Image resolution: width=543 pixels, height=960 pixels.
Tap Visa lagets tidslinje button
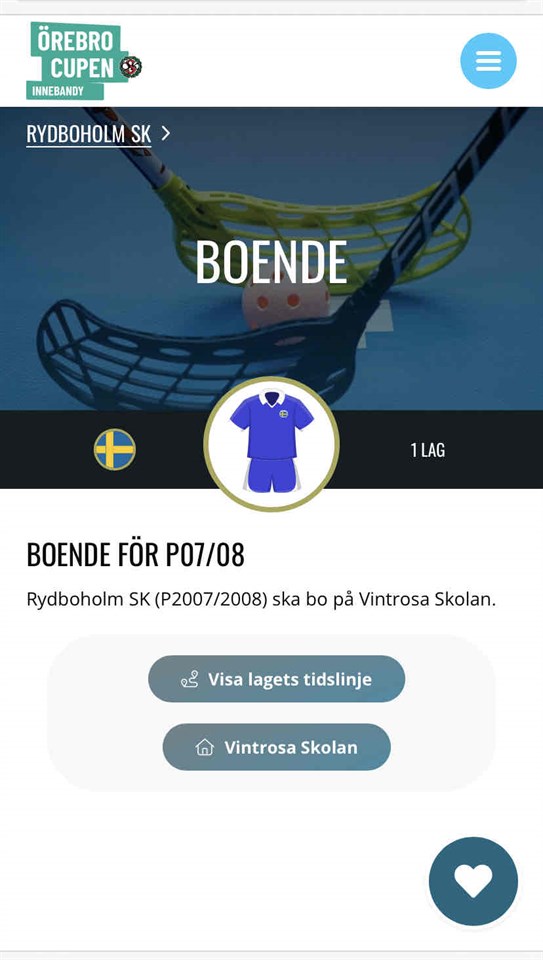277,679
